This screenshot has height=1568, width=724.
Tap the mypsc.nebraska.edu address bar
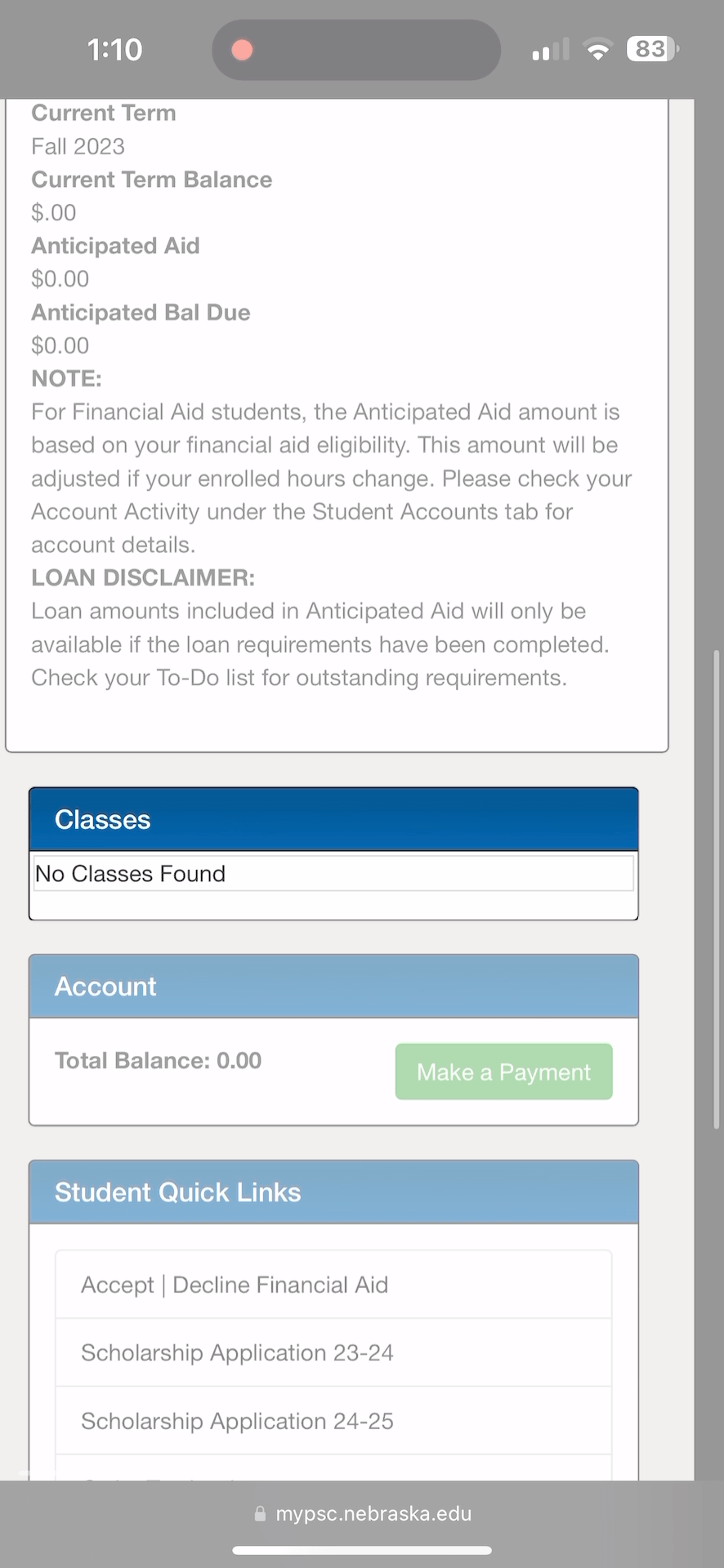[x=363, y=1513]
